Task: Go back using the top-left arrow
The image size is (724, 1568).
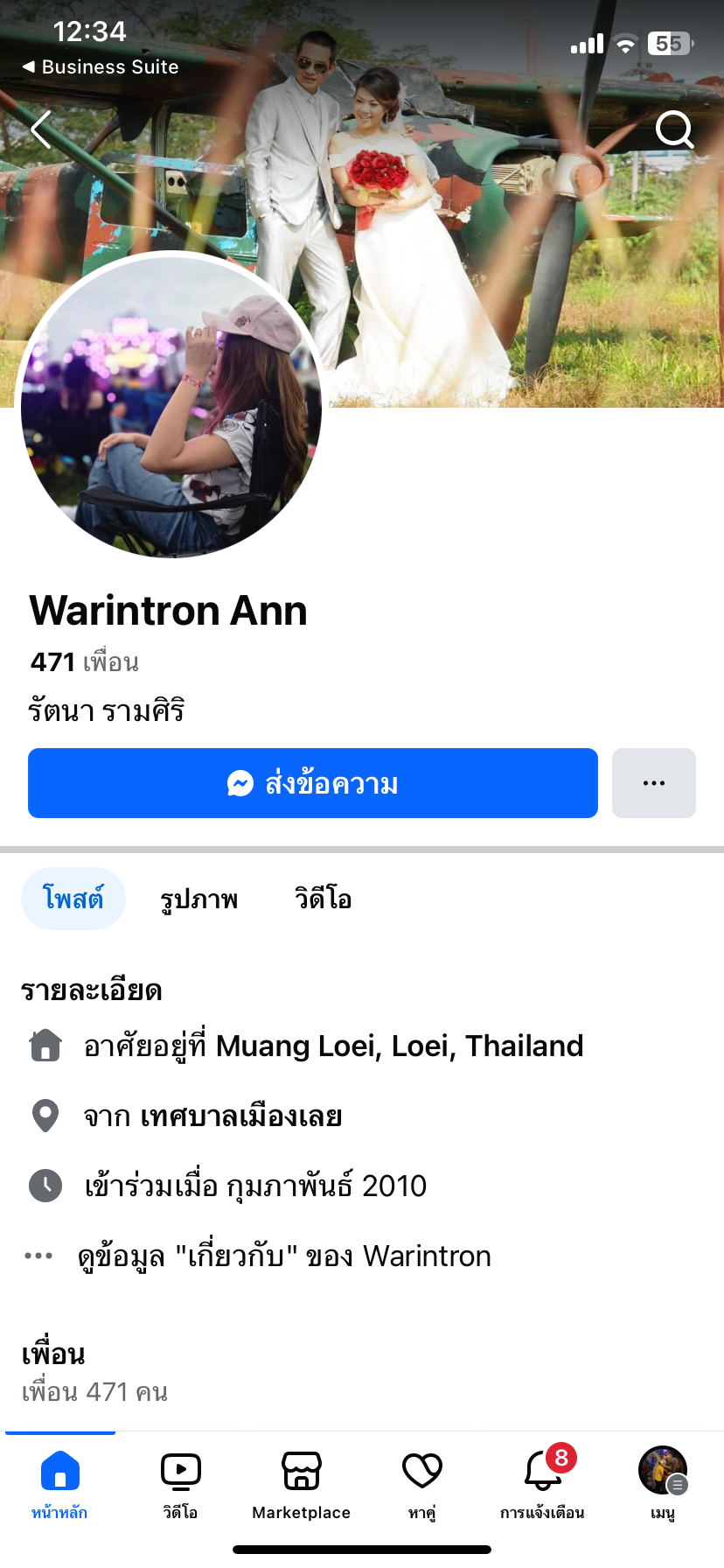Action: pos(41,131)
